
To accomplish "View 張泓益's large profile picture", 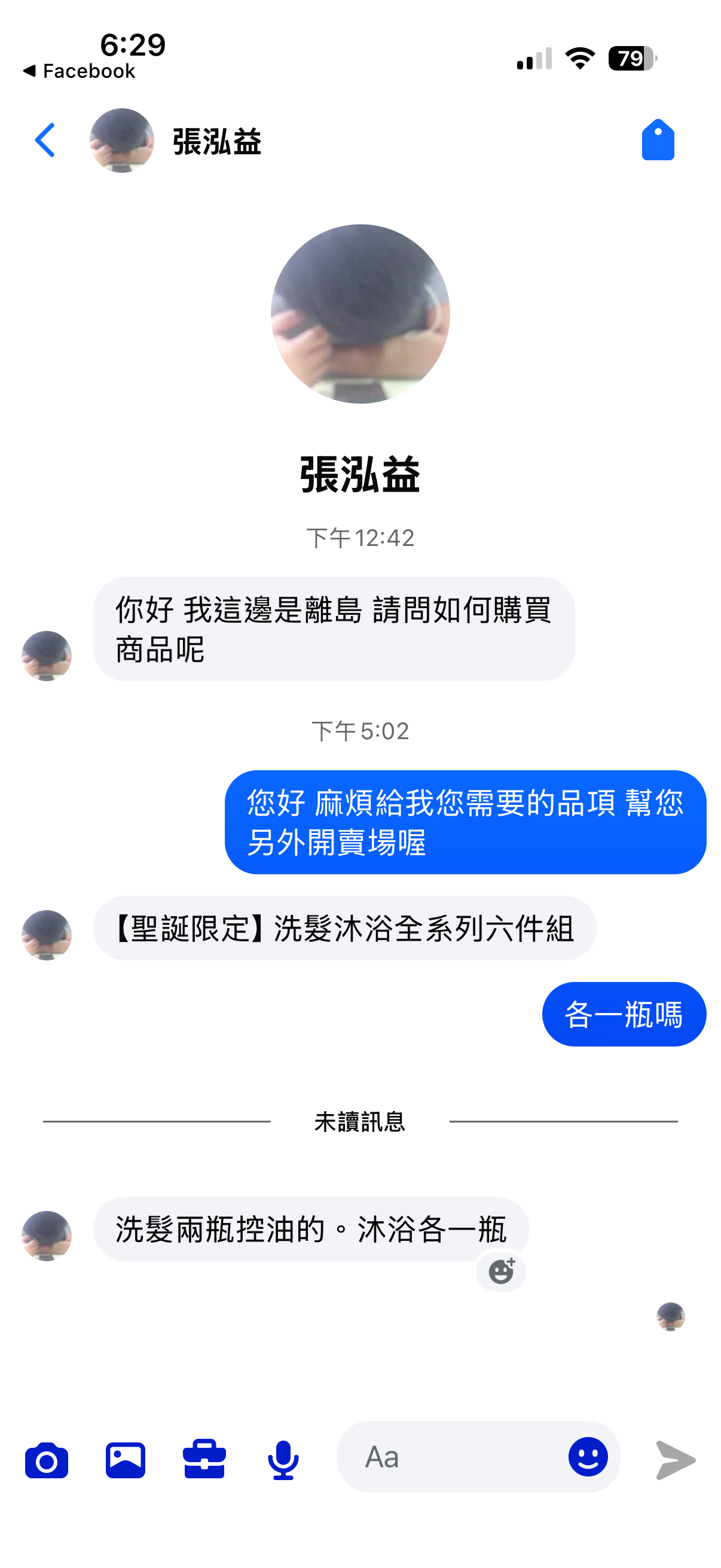I will (x=360, y=314).
